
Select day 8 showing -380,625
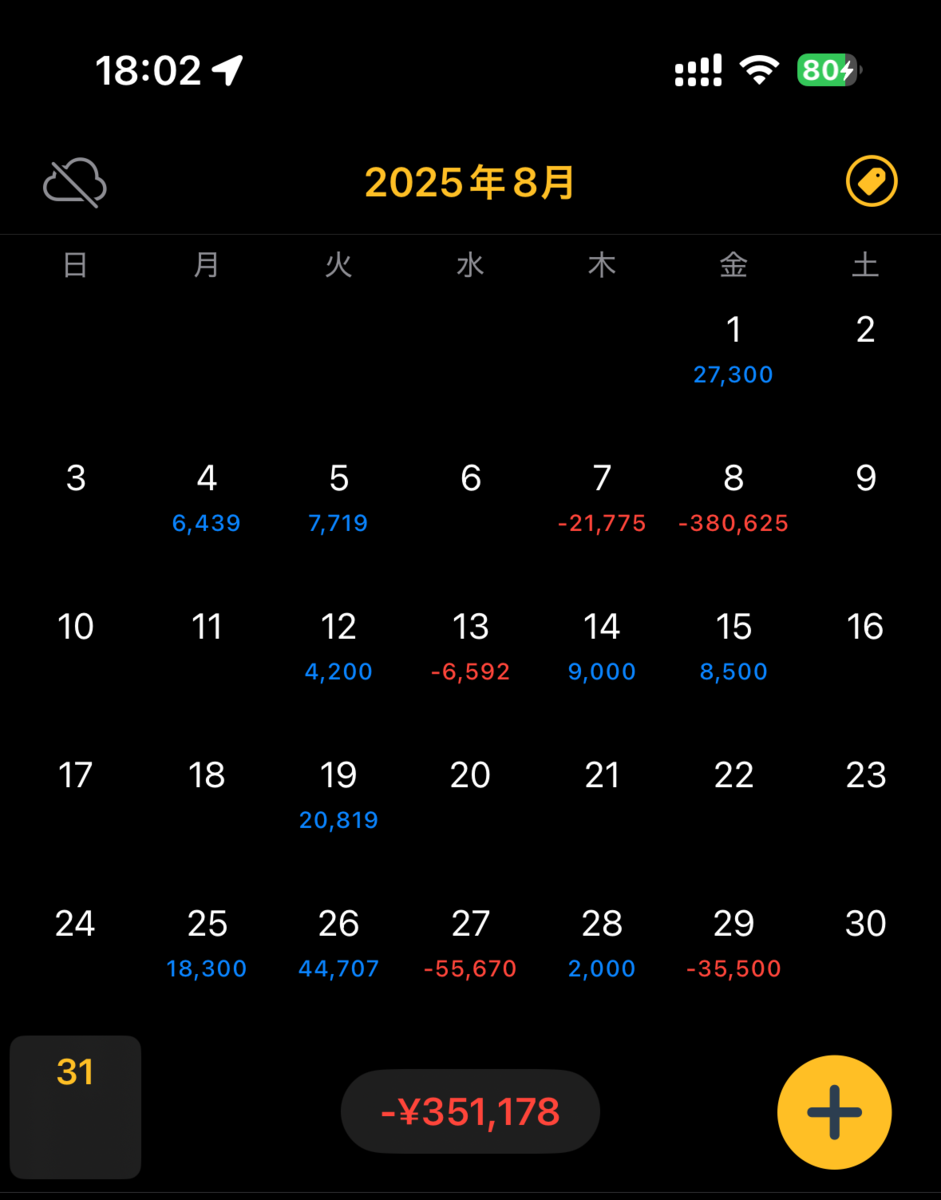pyautogui.click(x=733, y=497)
